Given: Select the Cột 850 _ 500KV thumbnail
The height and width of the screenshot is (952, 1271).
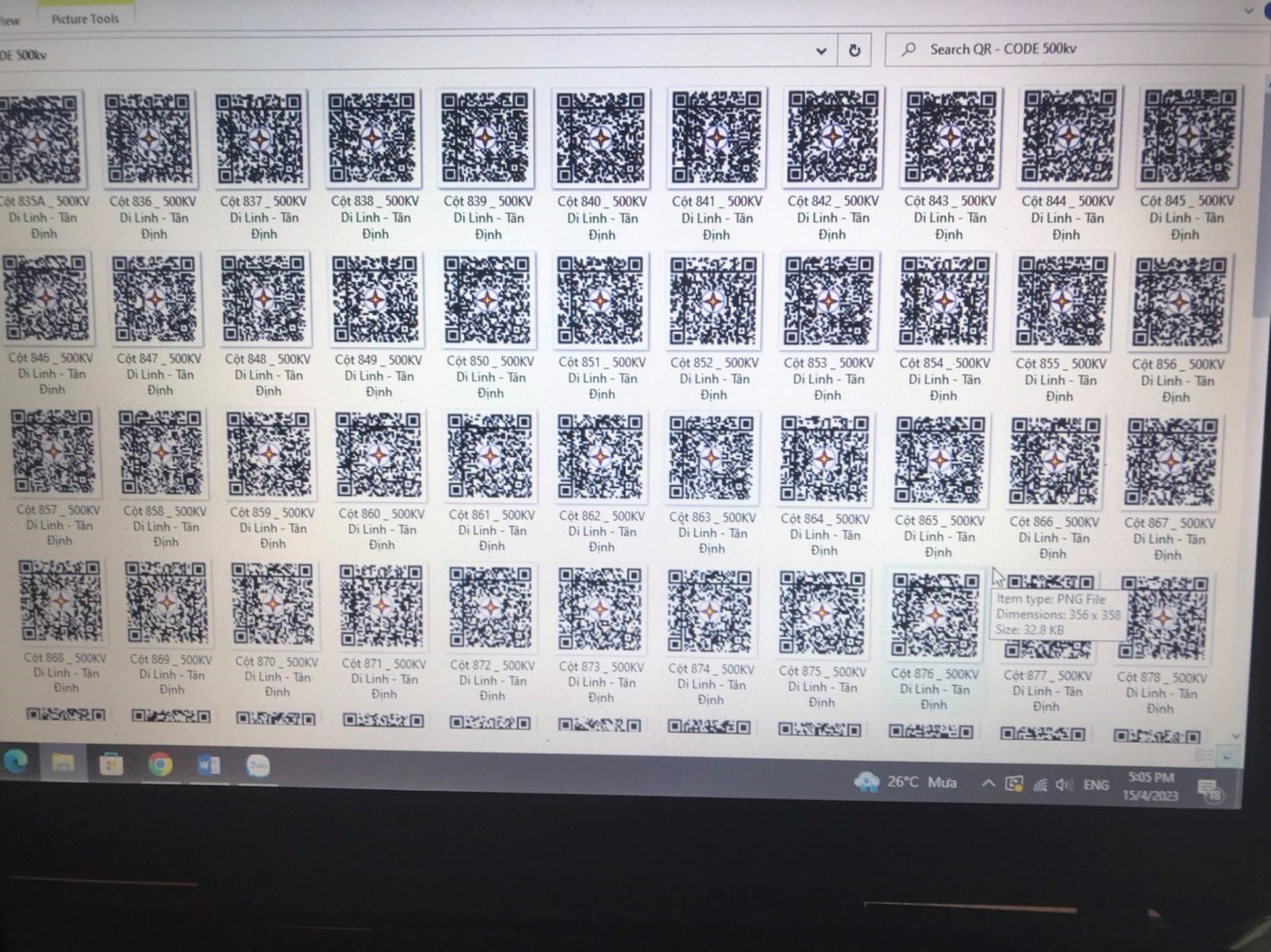Looking at the screenshot, I should pyautogui.click(x=489, y=299).
